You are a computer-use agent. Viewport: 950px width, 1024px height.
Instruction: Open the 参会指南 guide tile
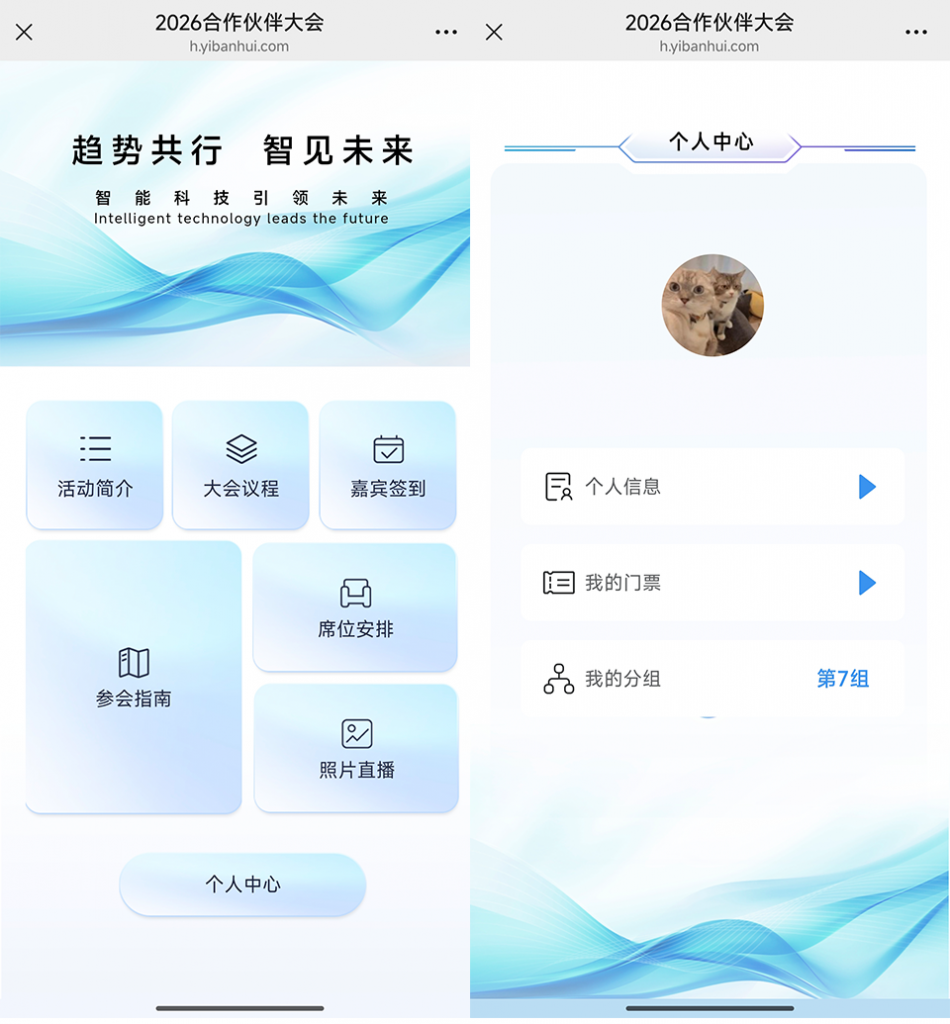[x=134, y=677]
